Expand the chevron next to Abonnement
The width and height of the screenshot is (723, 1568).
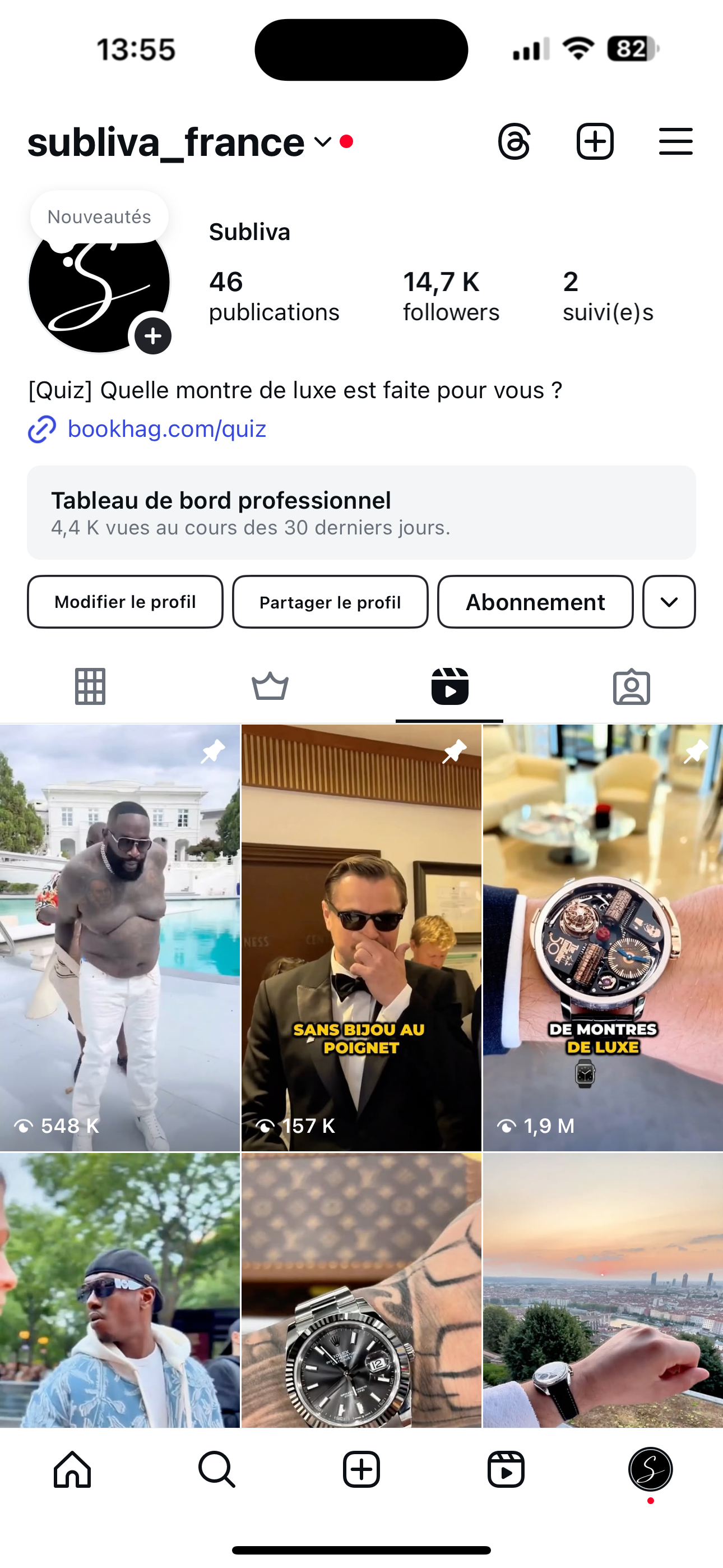click(x=669, y=602)
